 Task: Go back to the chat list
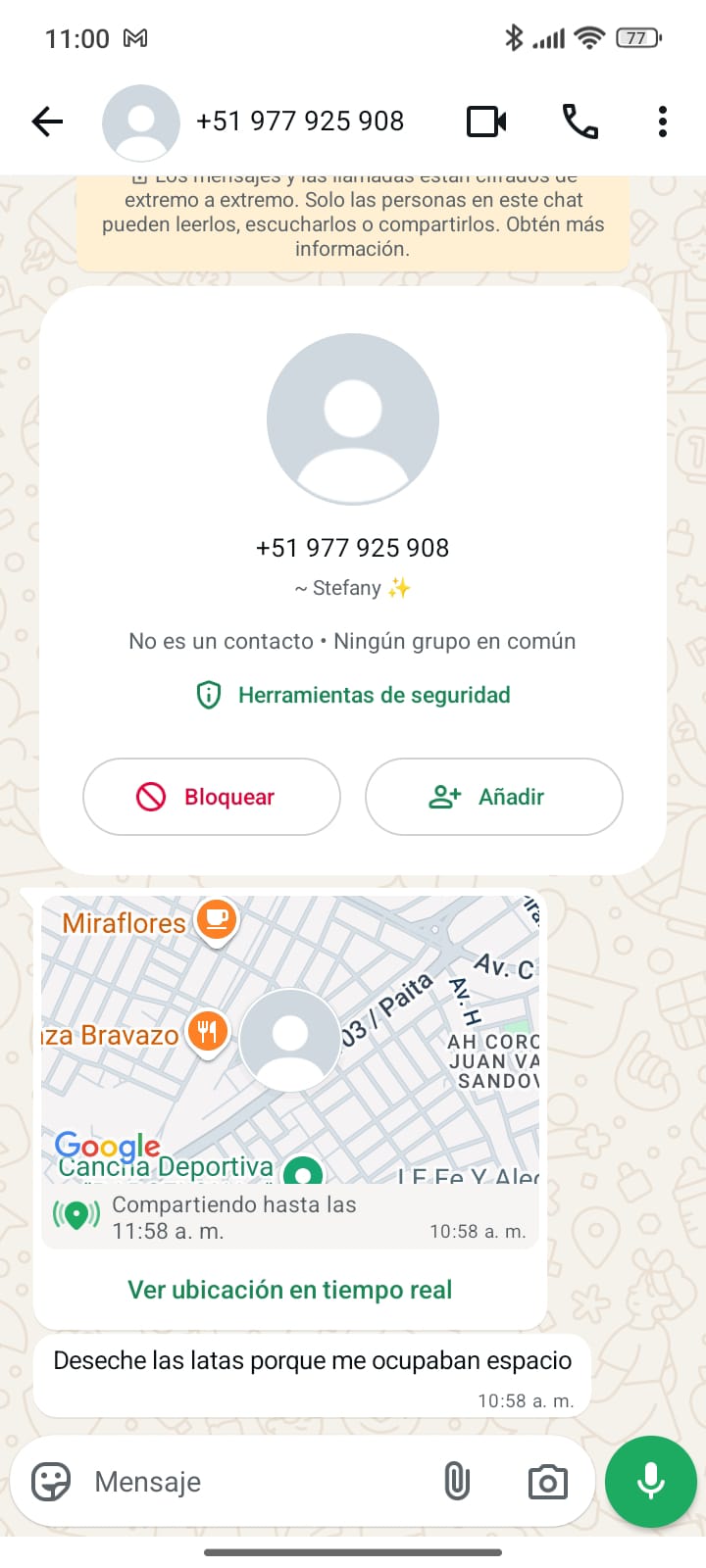point(47,122)
